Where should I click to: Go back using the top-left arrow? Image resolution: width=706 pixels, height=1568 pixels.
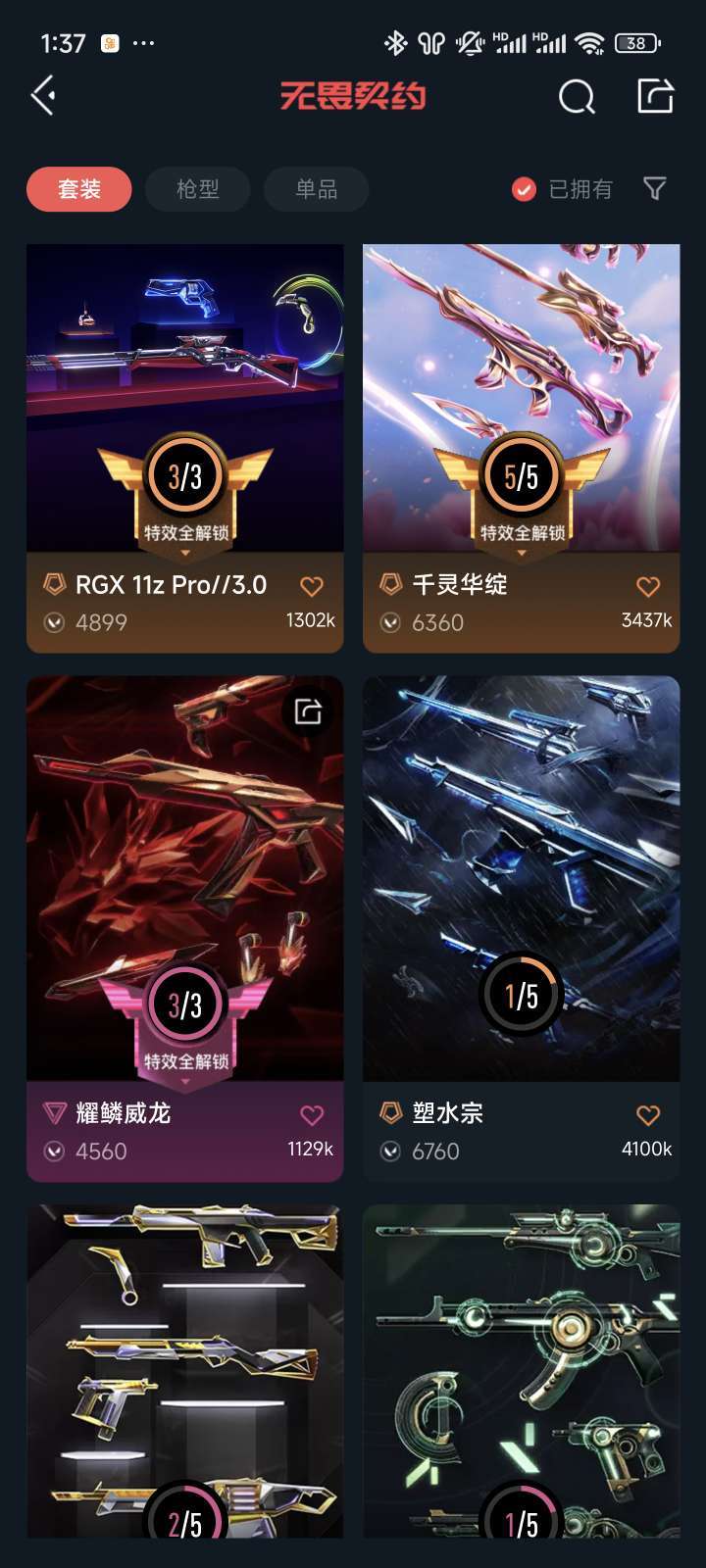(43, 96)
